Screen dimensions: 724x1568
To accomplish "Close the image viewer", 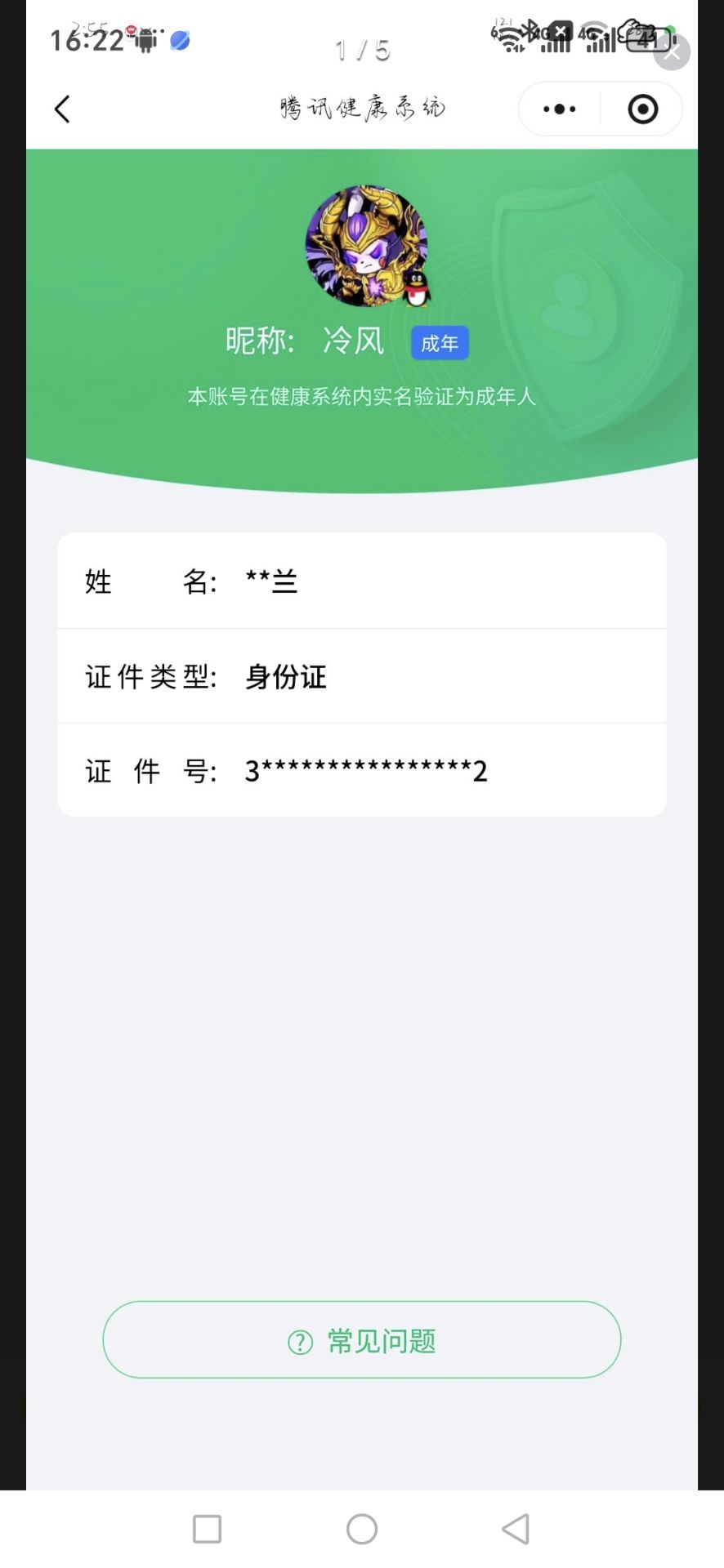I will [672, 53].
